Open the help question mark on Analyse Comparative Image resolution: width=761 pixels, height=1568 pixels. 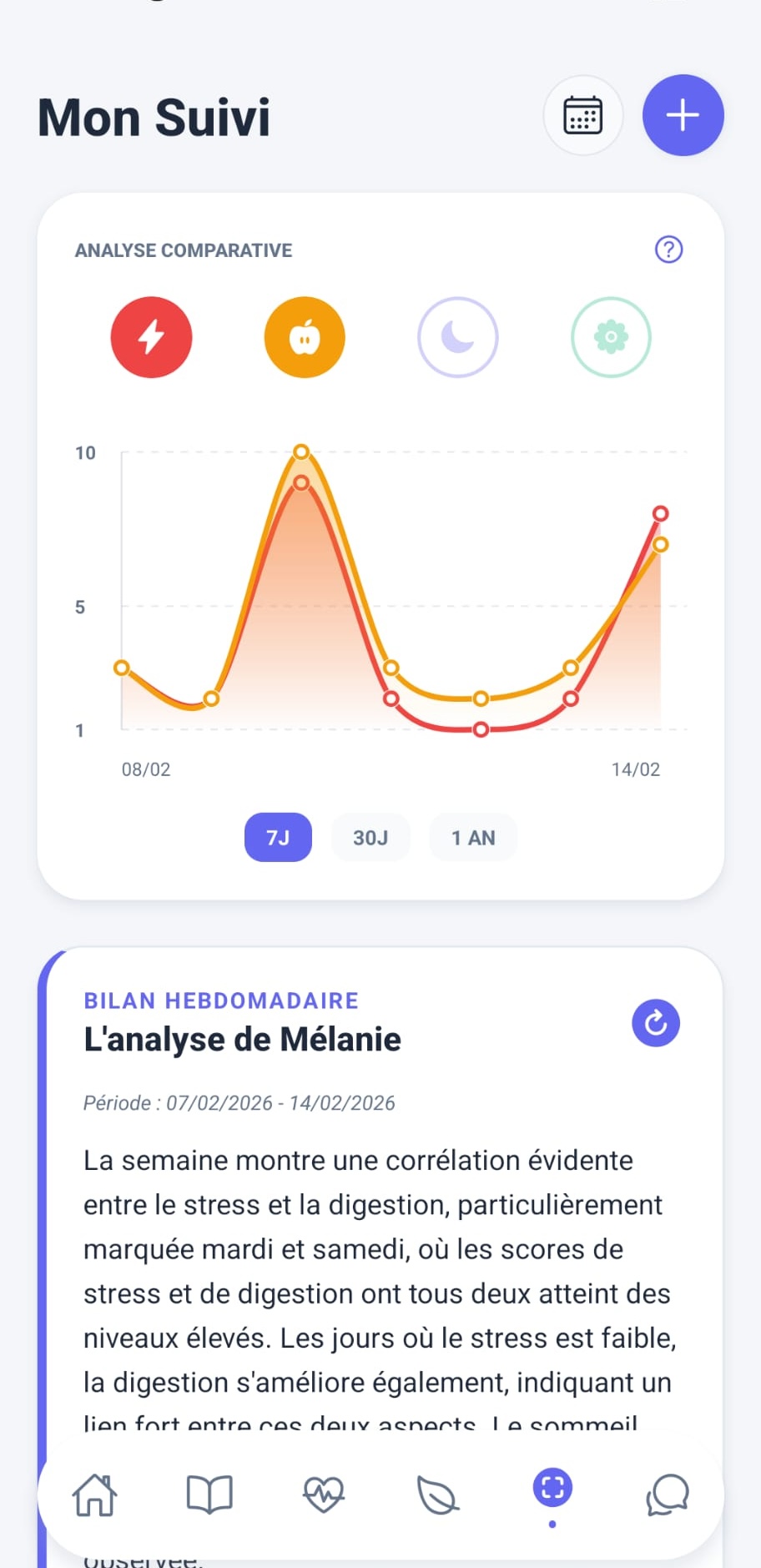tap(668, 249)
